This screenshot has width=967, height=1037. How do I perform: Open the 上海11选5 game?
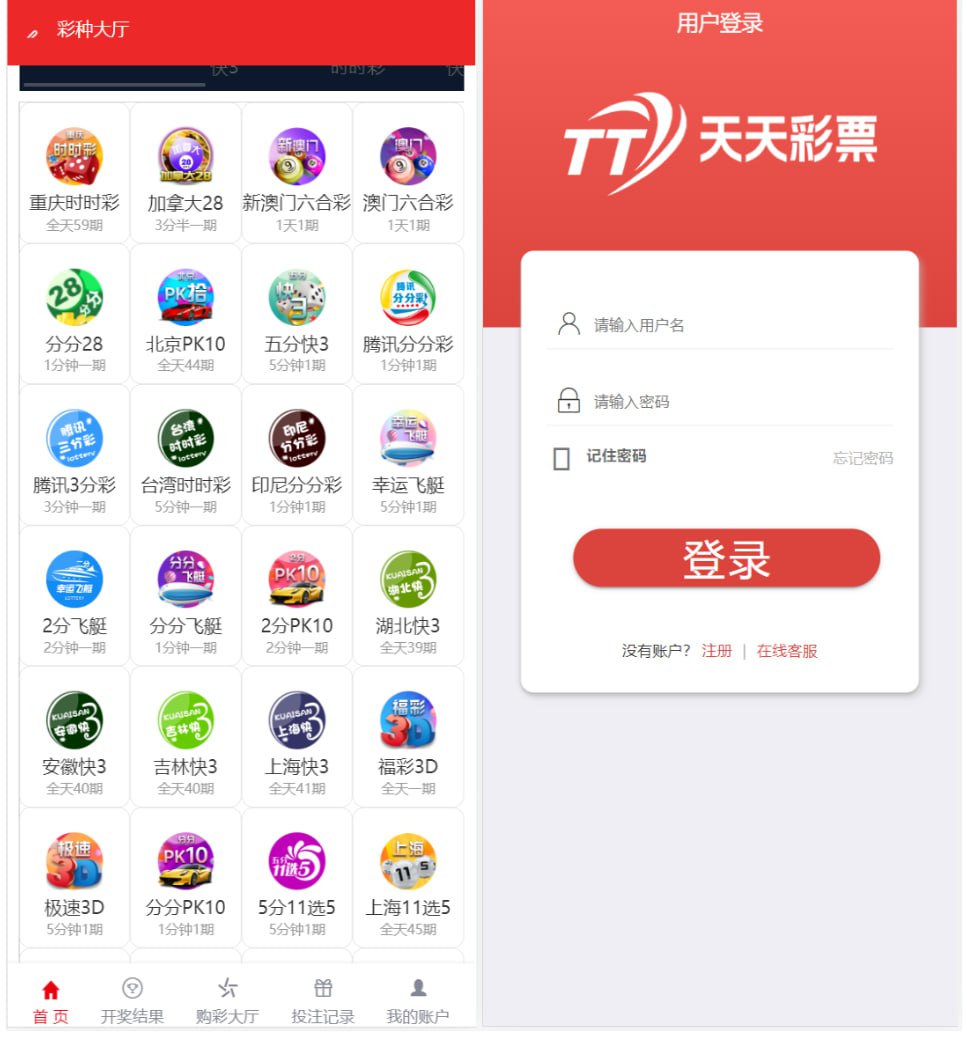pyautogui.click(x=407, y=877)
